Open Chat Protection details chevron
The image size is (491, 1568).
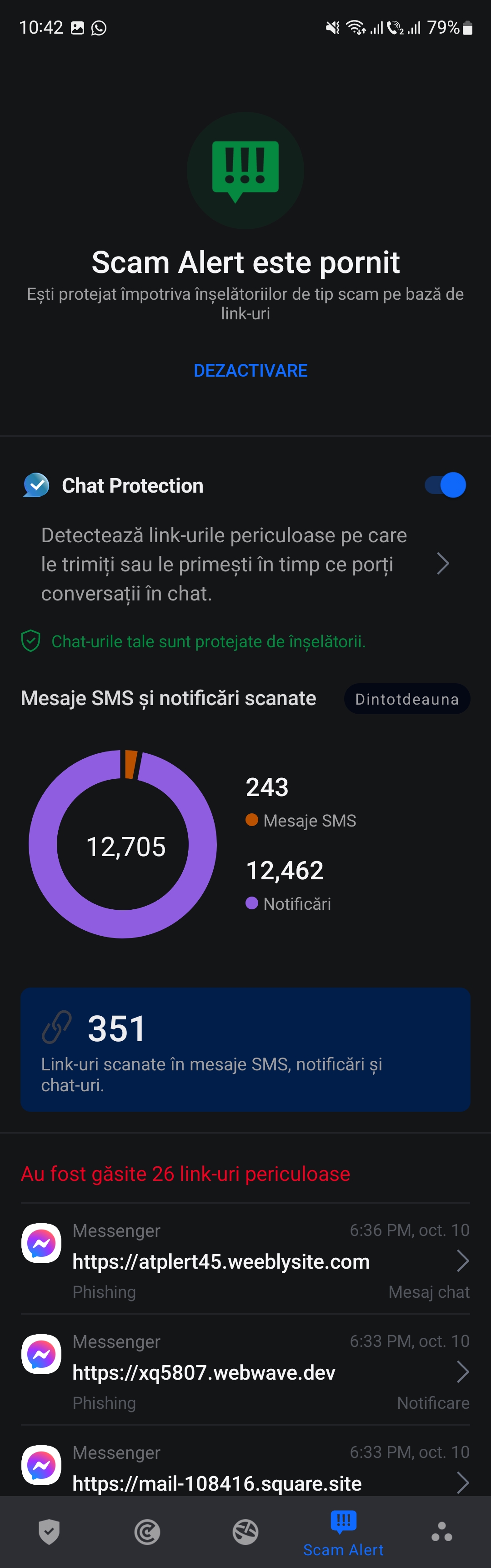[x=443, y=564]
